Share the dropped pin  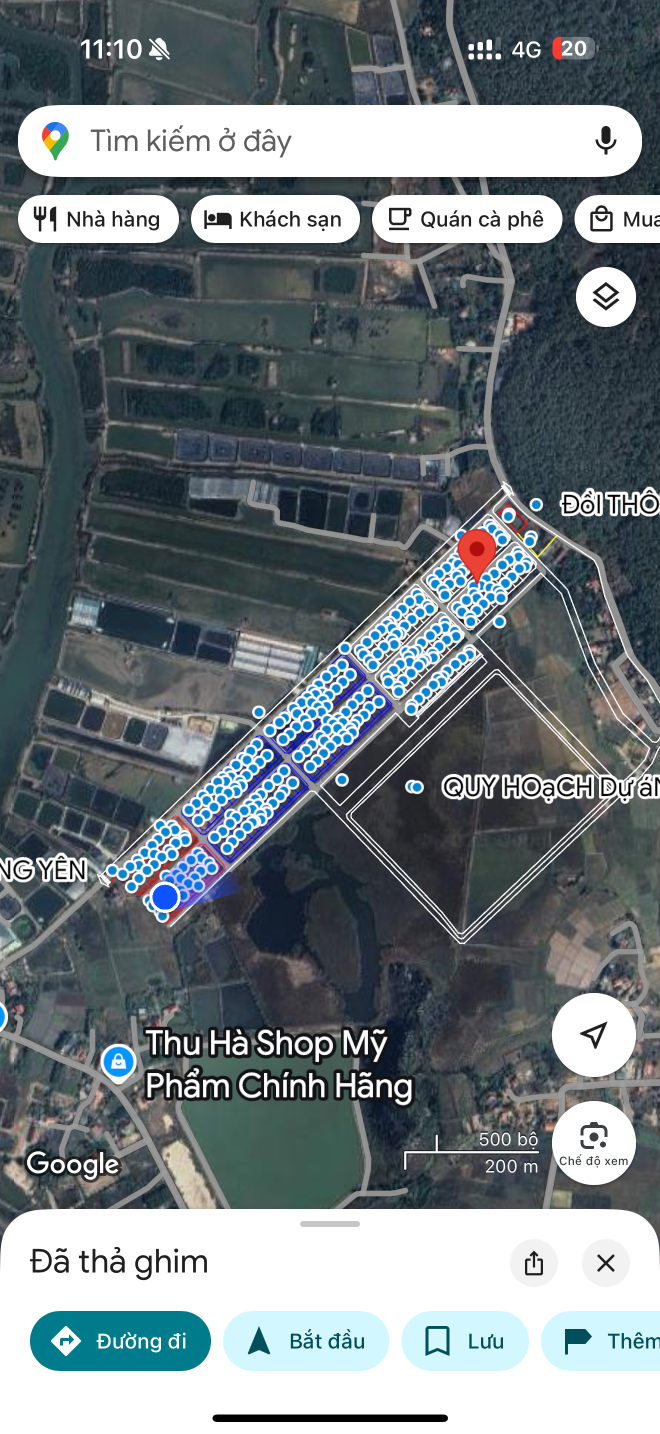coord(534,1263)
